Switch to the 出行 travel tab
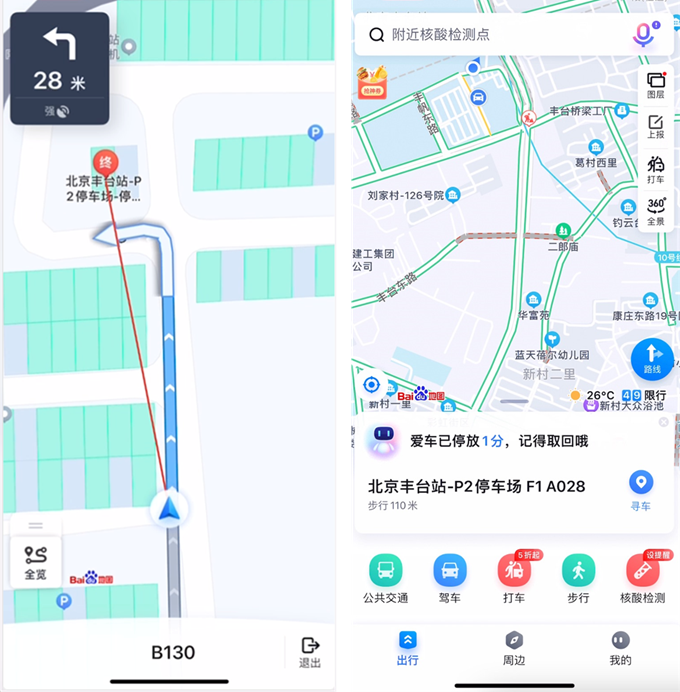 (407, 647)
